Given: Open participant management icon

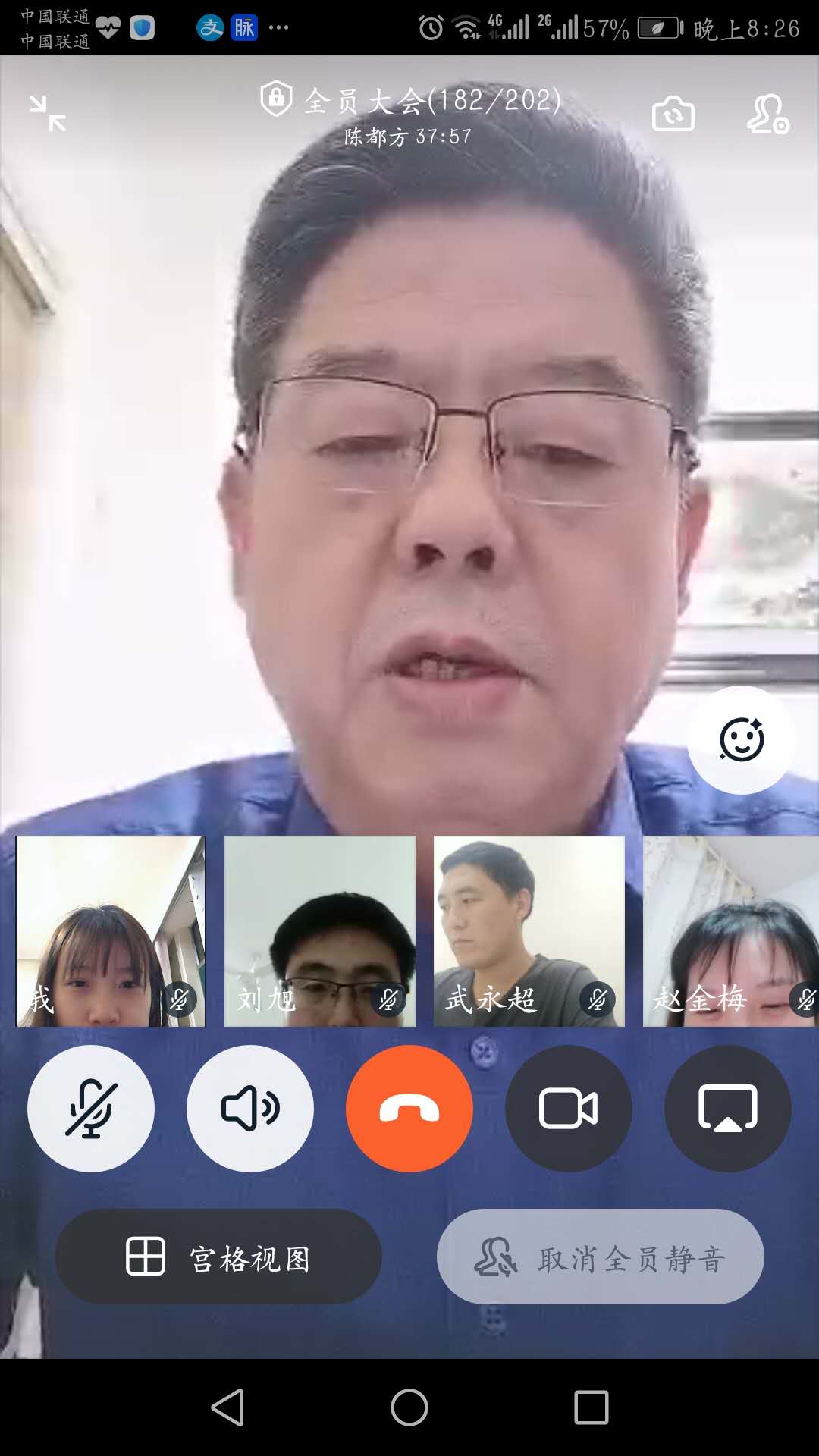Looking at the screenshot, I should [767, 115].
